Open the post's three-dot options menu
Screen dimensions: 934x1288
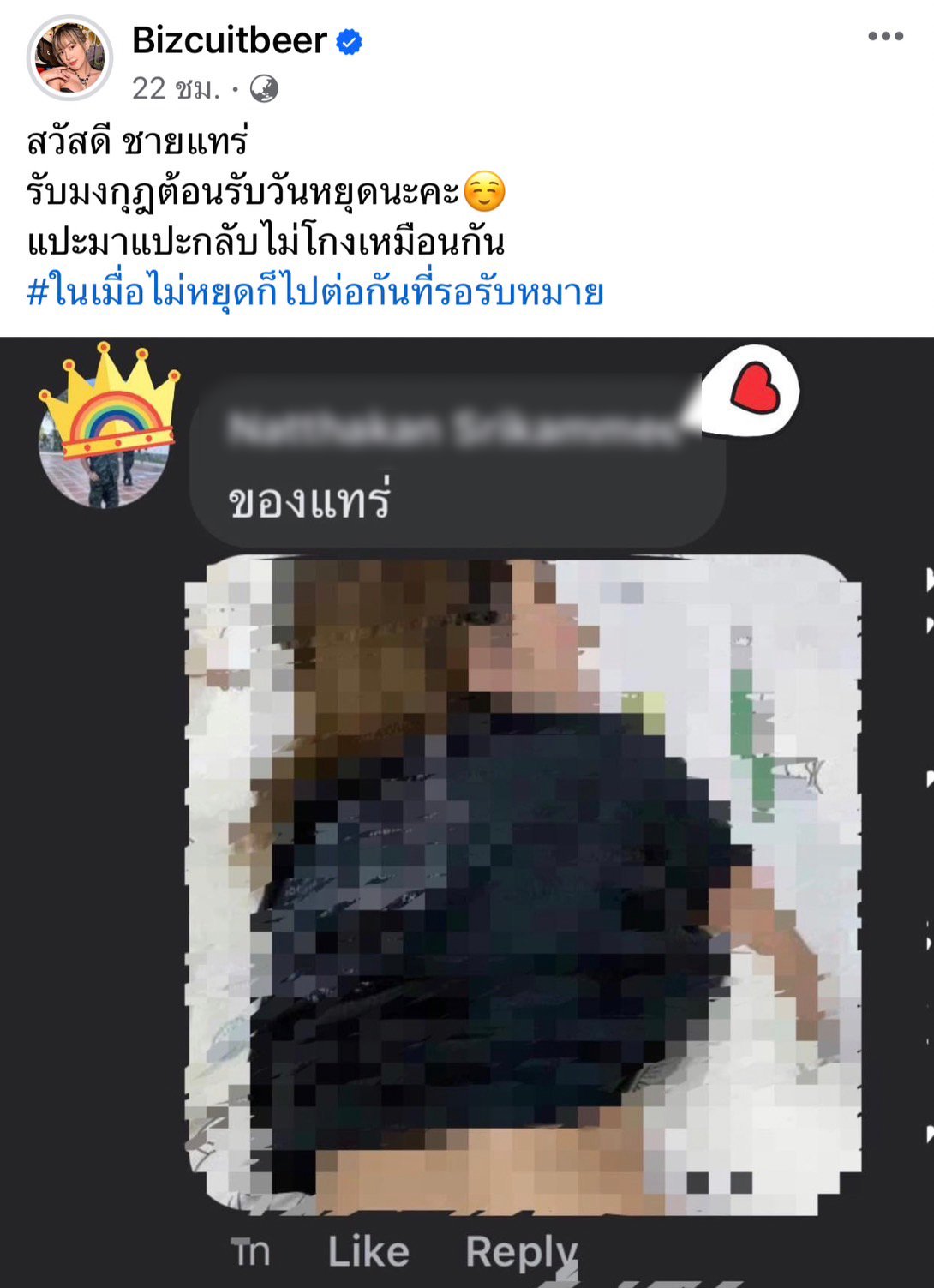point(885,36)
